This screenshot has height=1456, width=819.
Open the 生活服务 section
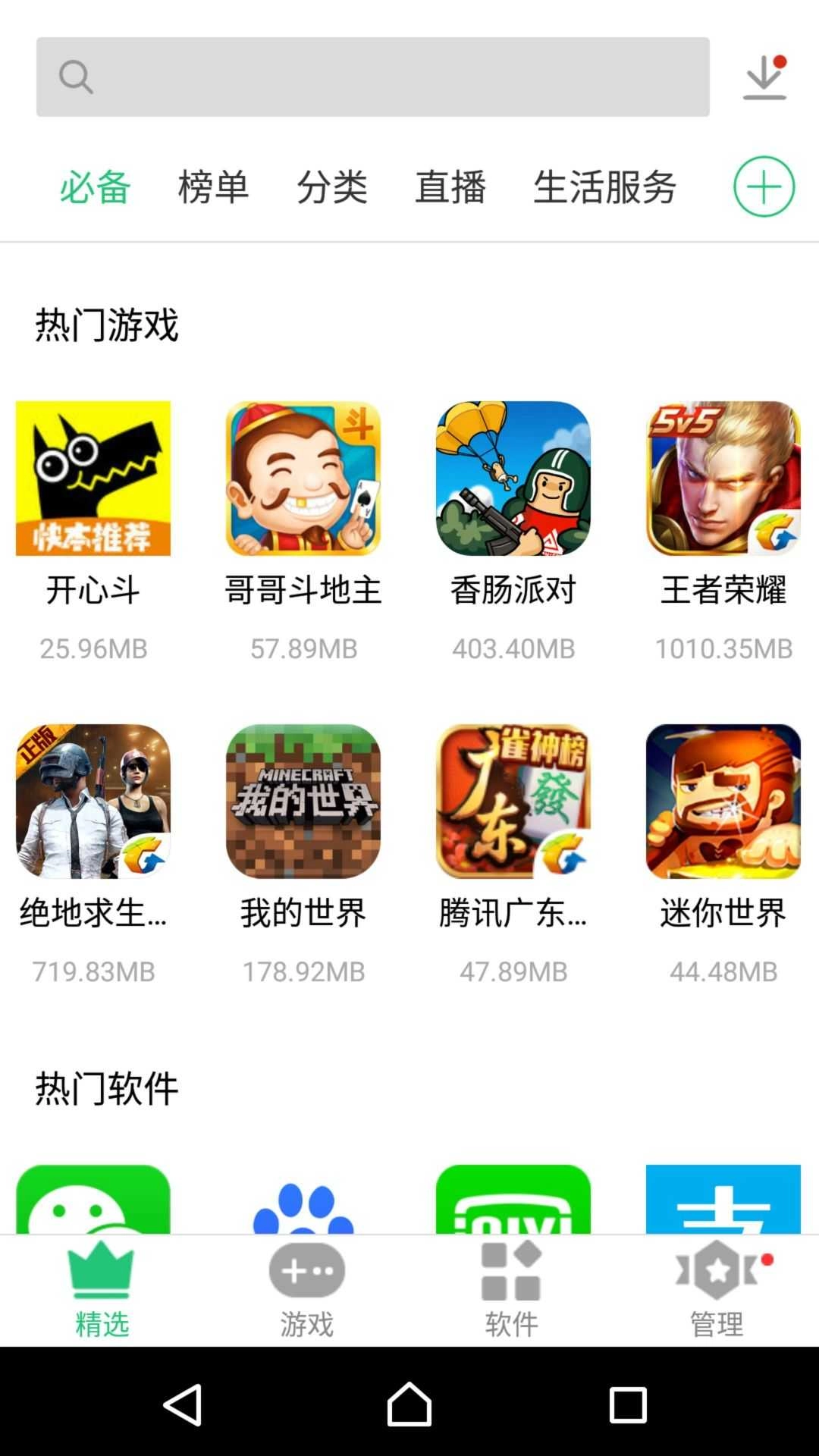coord(604,188)
